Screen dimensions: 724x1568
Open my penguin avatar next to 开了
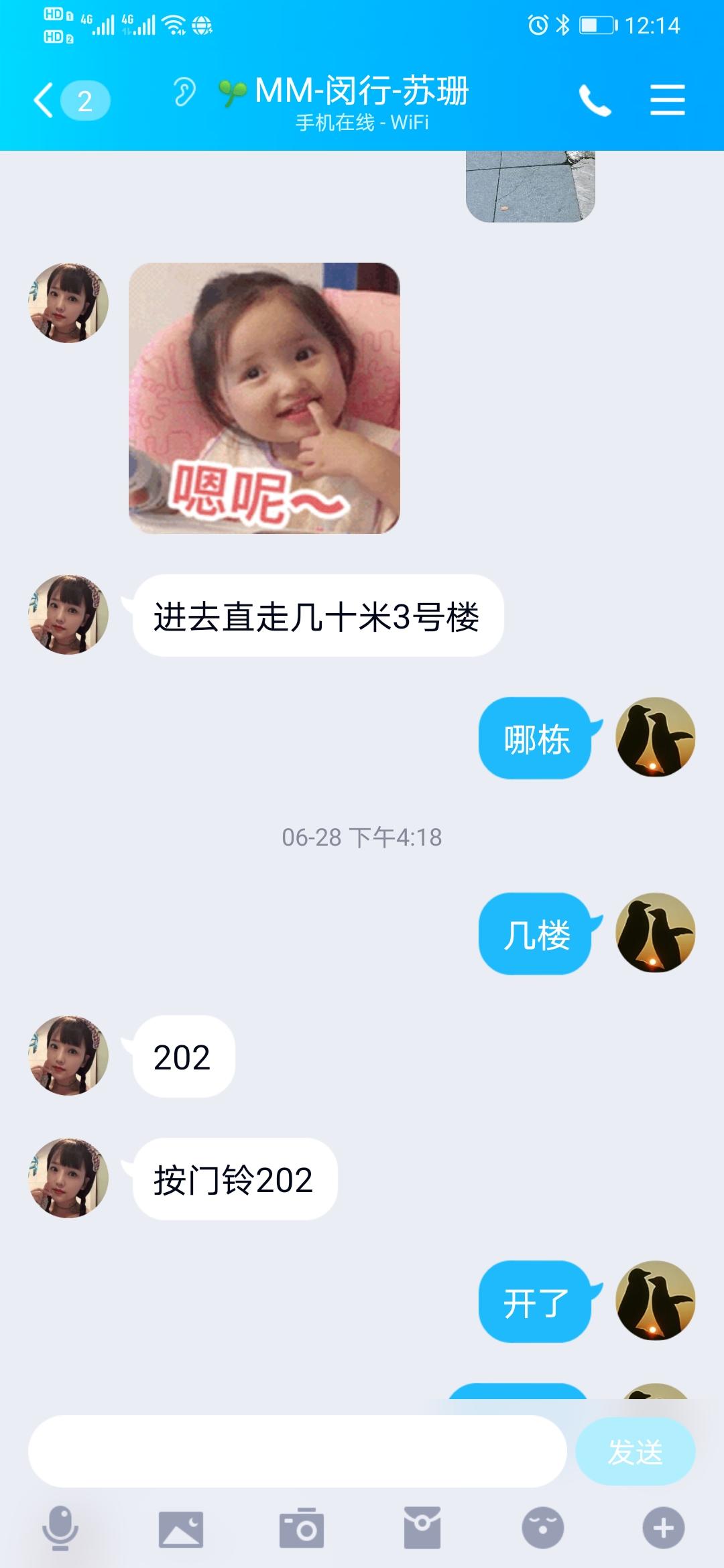click(x=655, y=1301)
